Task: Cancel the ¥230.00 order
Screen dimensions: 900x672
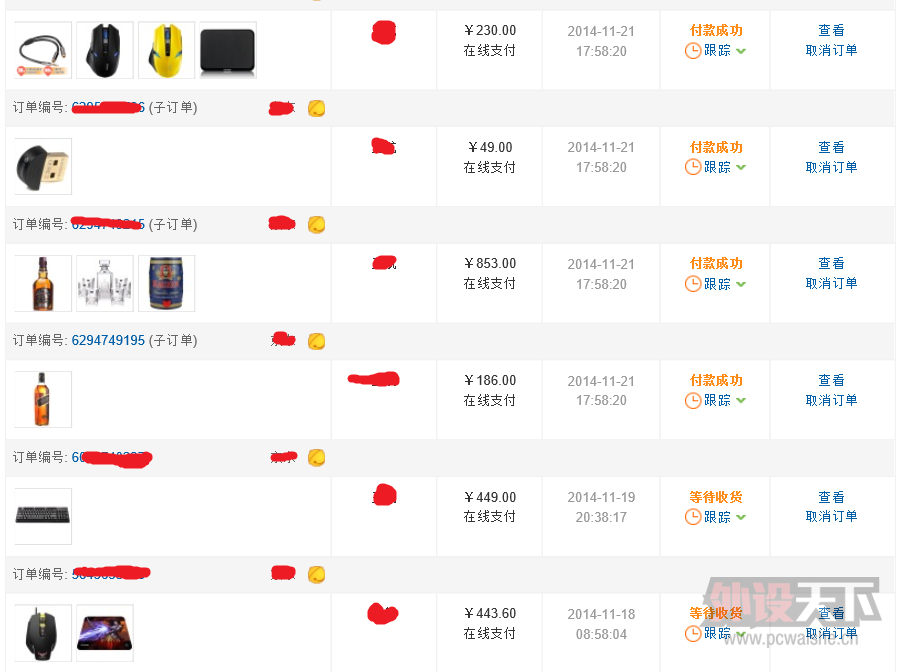Action: coord(831,50)
